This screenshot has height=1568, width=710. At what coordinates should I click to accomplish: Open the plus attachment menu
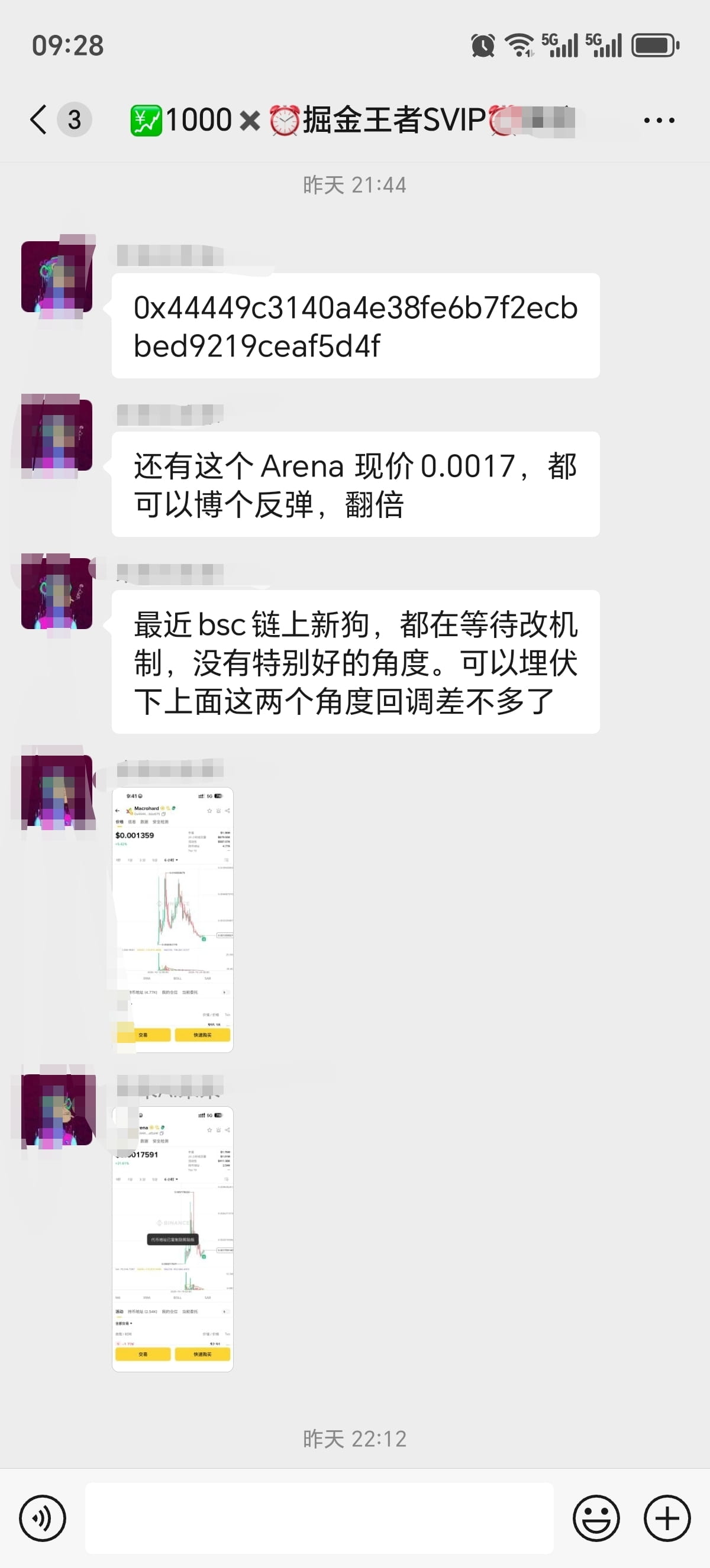pos(667,1518)
